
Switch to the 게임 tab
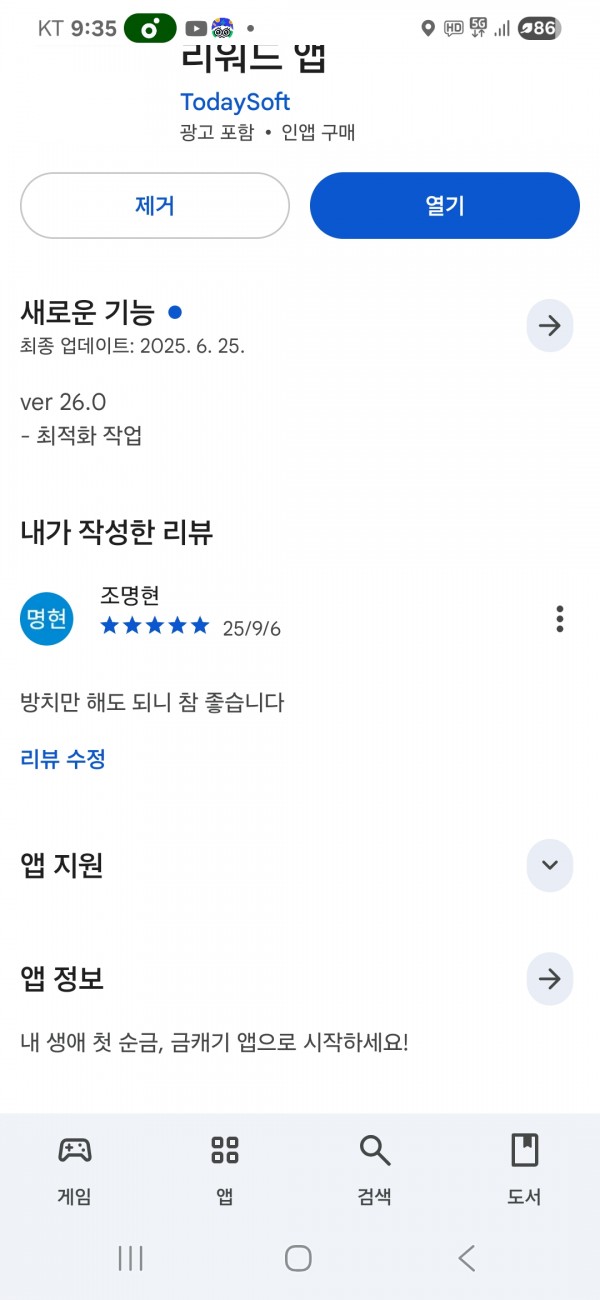[x=74, y=1170]
